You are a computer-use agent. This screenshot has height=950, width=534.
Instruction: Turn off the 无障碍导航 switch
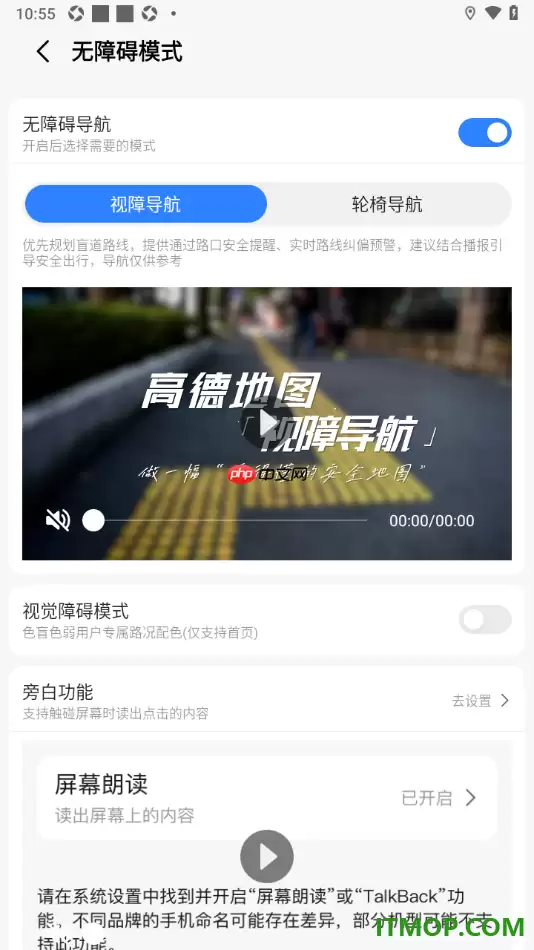pos(484,133)
